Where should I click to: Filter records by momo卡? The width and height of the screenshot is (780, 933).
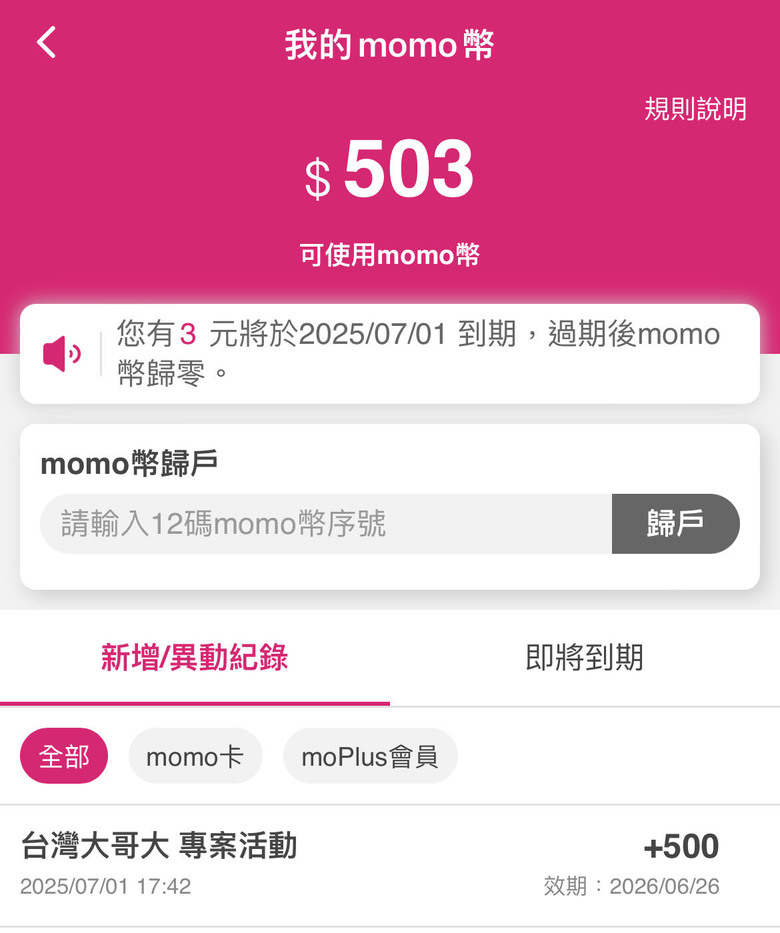195,756
